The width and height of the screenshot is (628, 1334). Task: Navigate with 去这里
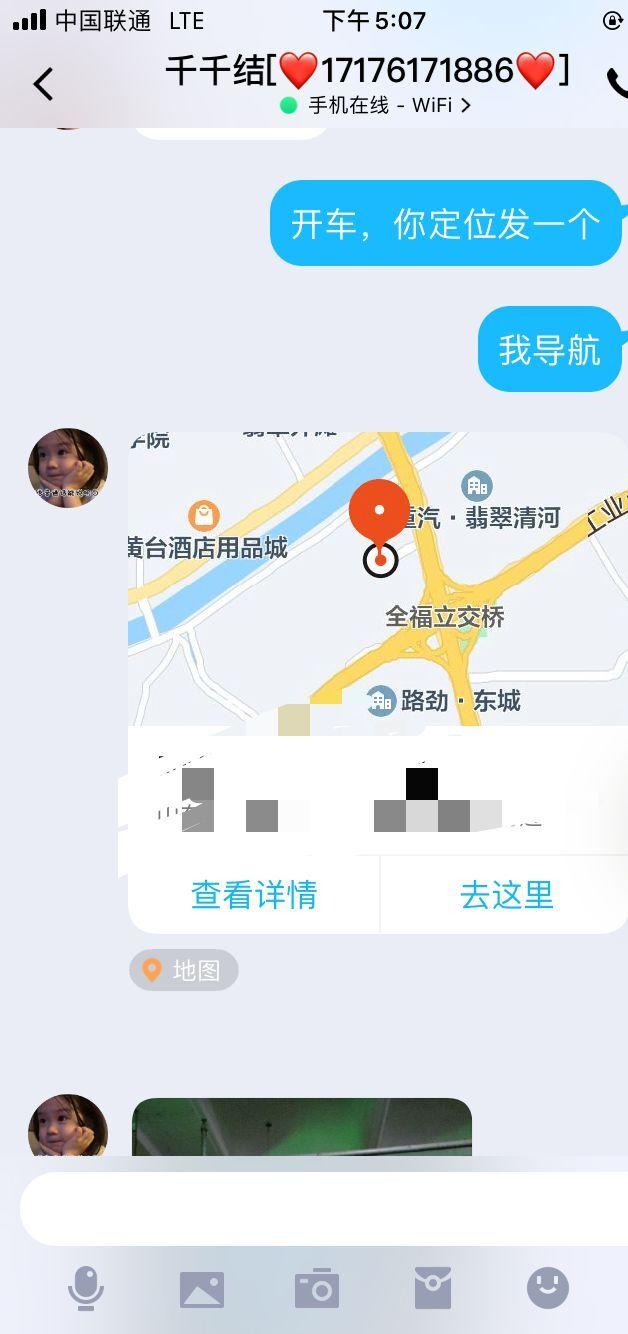505,894
